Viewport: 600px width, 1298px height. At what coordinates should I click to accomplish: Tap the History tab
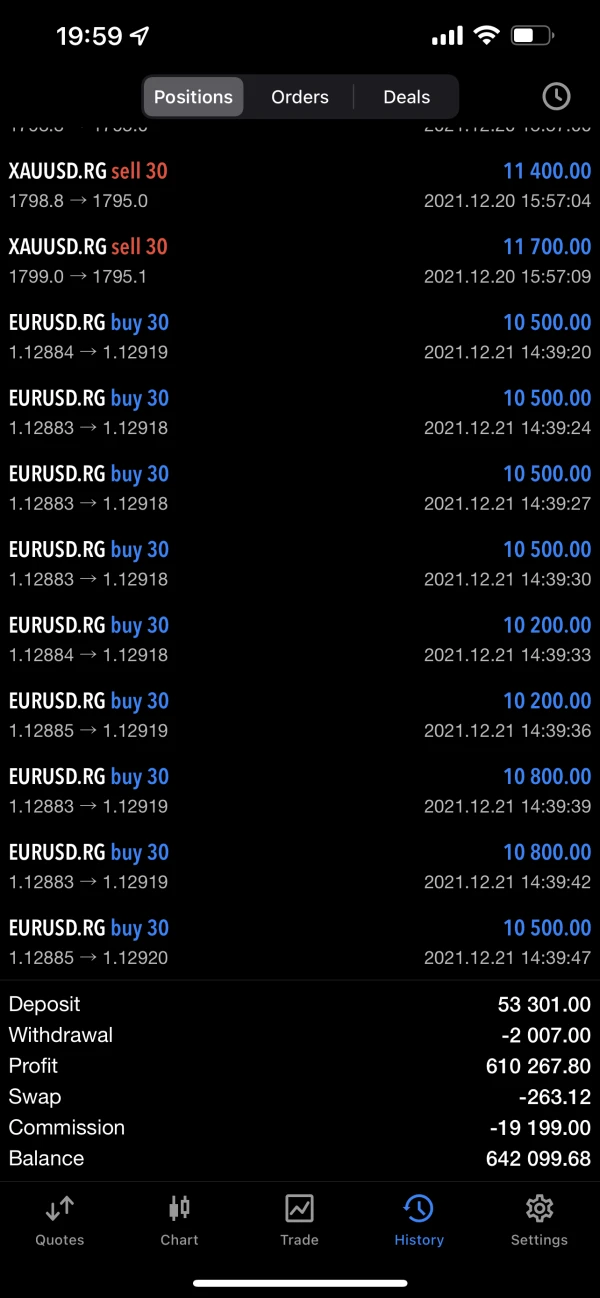click(x=419, y=1220)
